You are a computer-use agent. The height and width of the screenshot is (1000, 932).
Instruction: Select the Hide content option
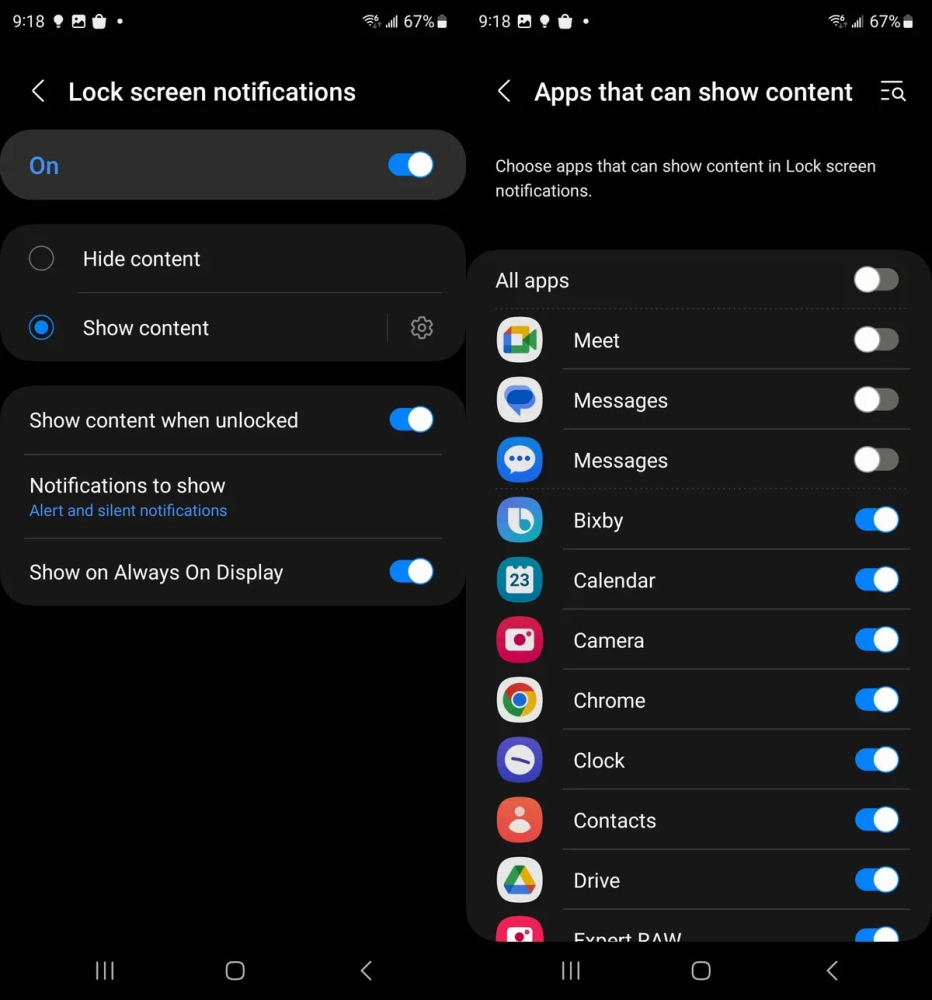[x=42, y=259]
